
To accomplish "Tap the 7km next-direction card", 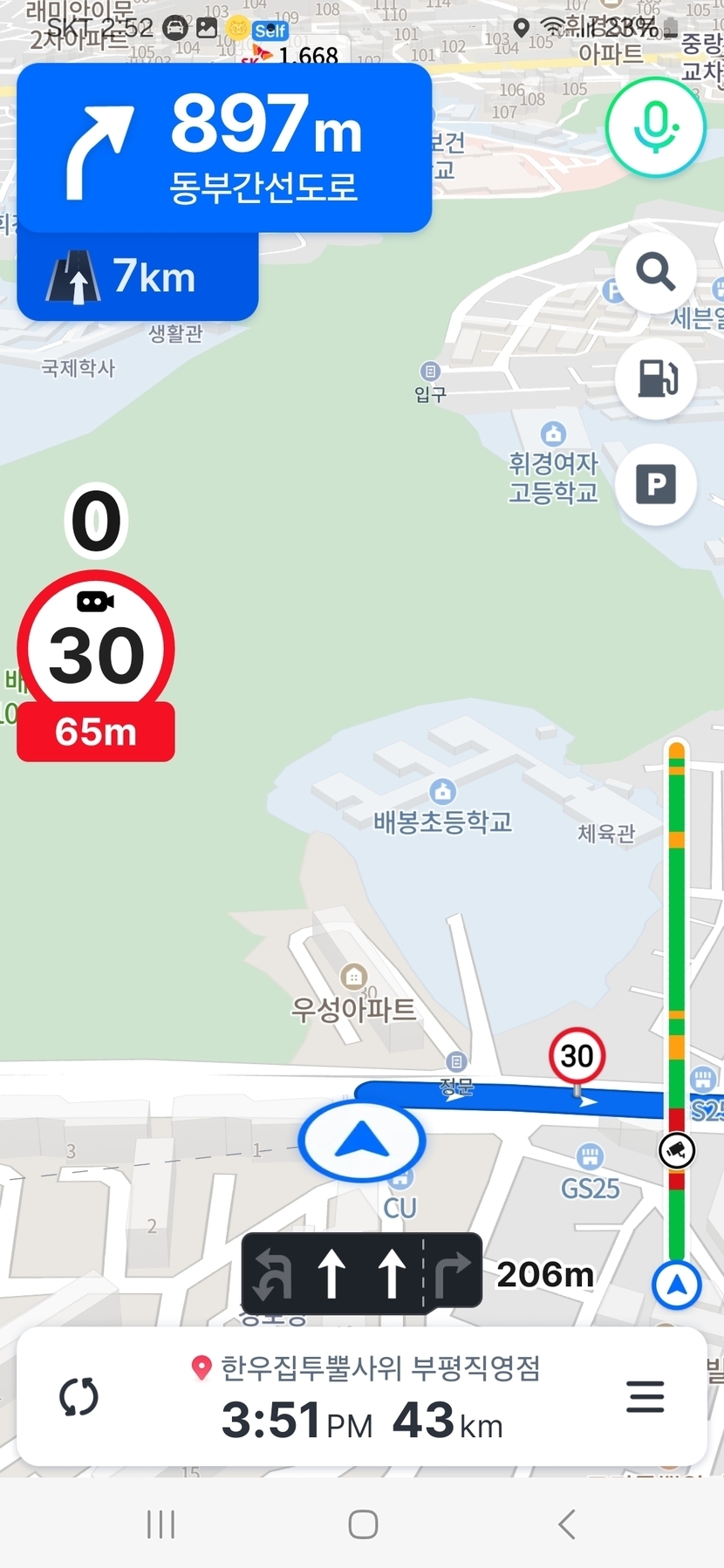I will tap(138, 276).
